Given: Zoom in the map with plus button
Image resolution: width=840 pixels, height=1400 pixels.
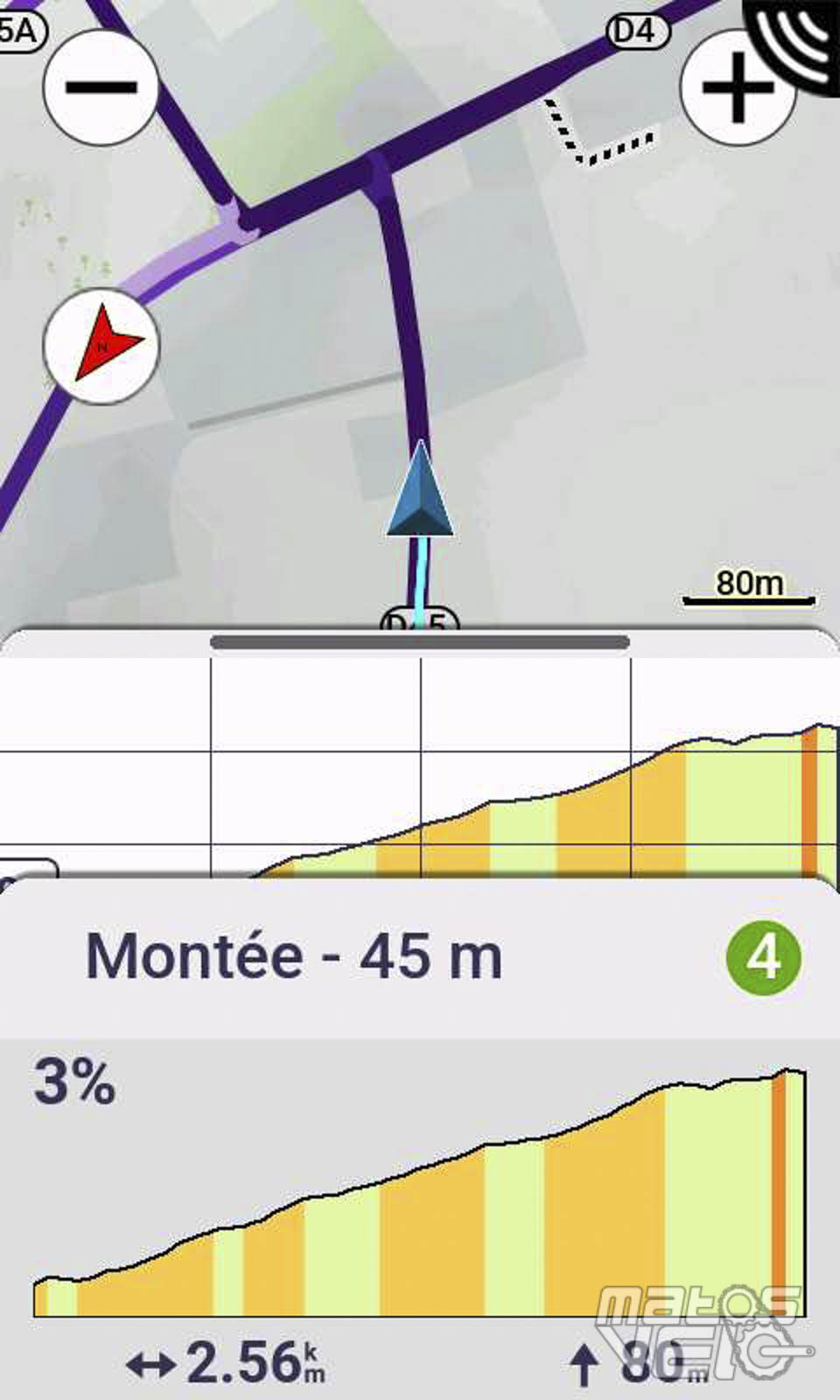Looking at the screenshot, I should (738, 87).
